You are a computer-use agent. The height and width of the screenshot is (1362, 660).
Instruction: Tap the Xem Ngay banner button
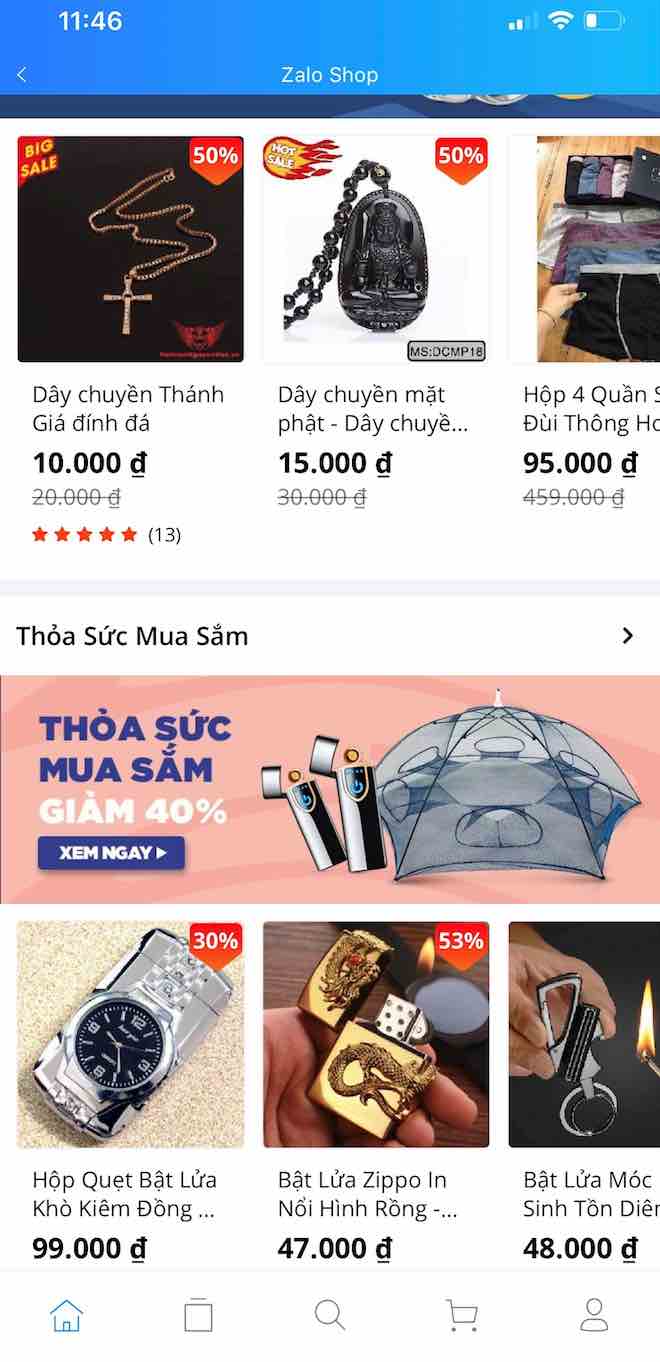tap(111, 853)
